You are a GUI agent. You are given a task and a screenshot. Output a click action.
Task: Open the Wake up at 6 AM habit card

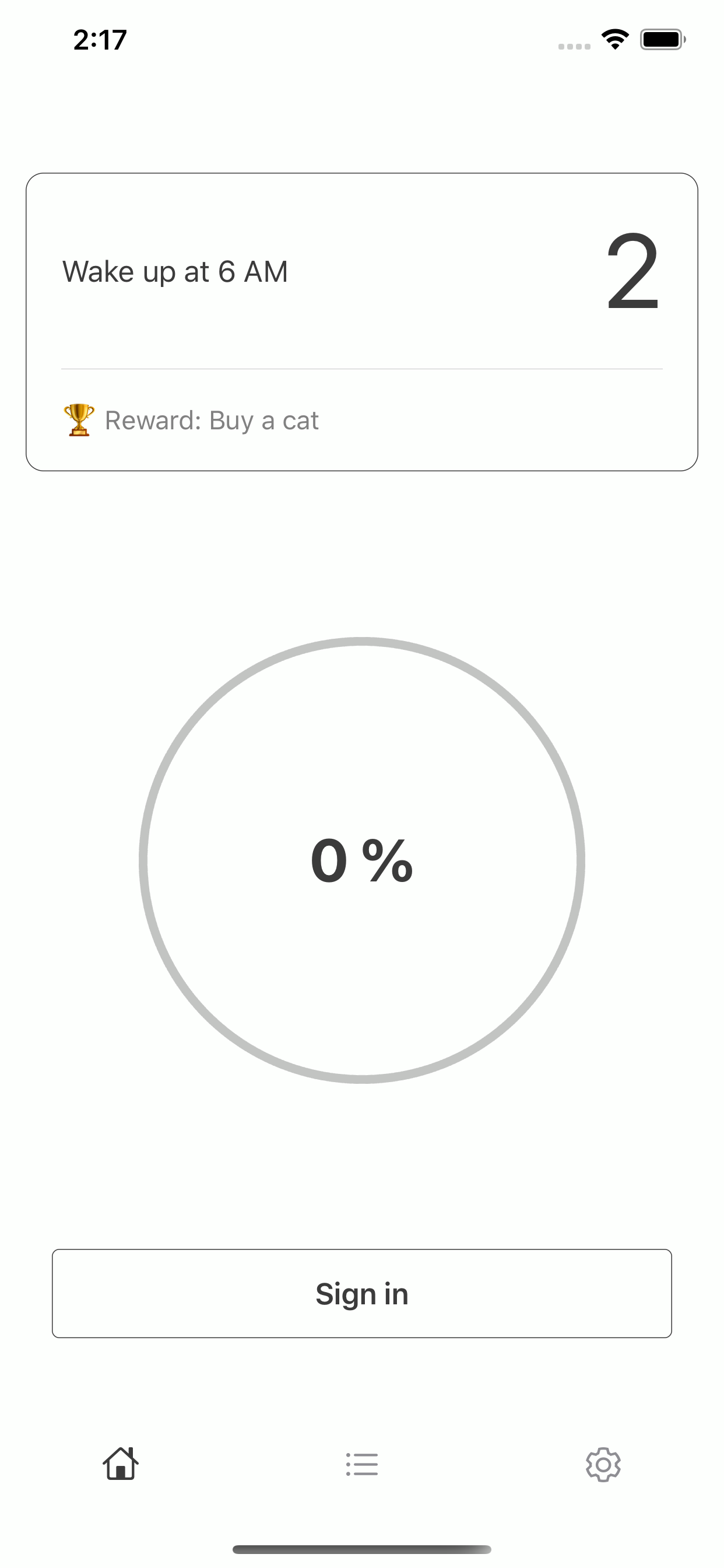click(361, 321)
